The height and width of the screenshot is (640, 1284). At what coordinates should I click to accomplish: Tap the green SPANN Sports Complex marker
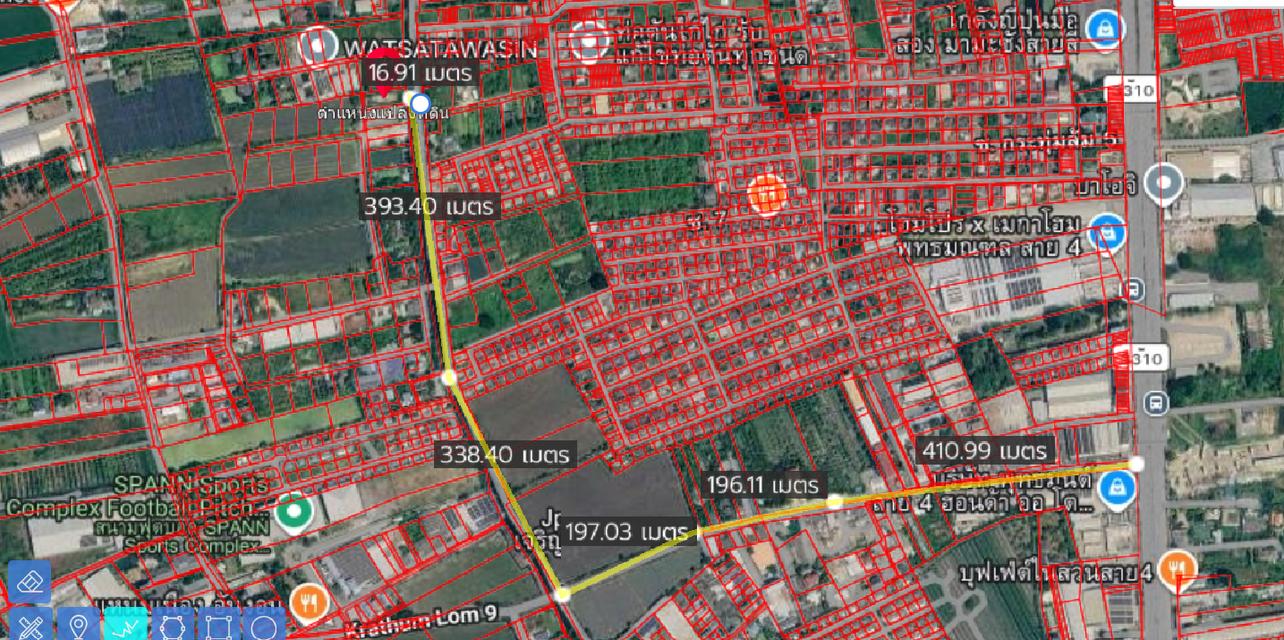pos(293,511)
